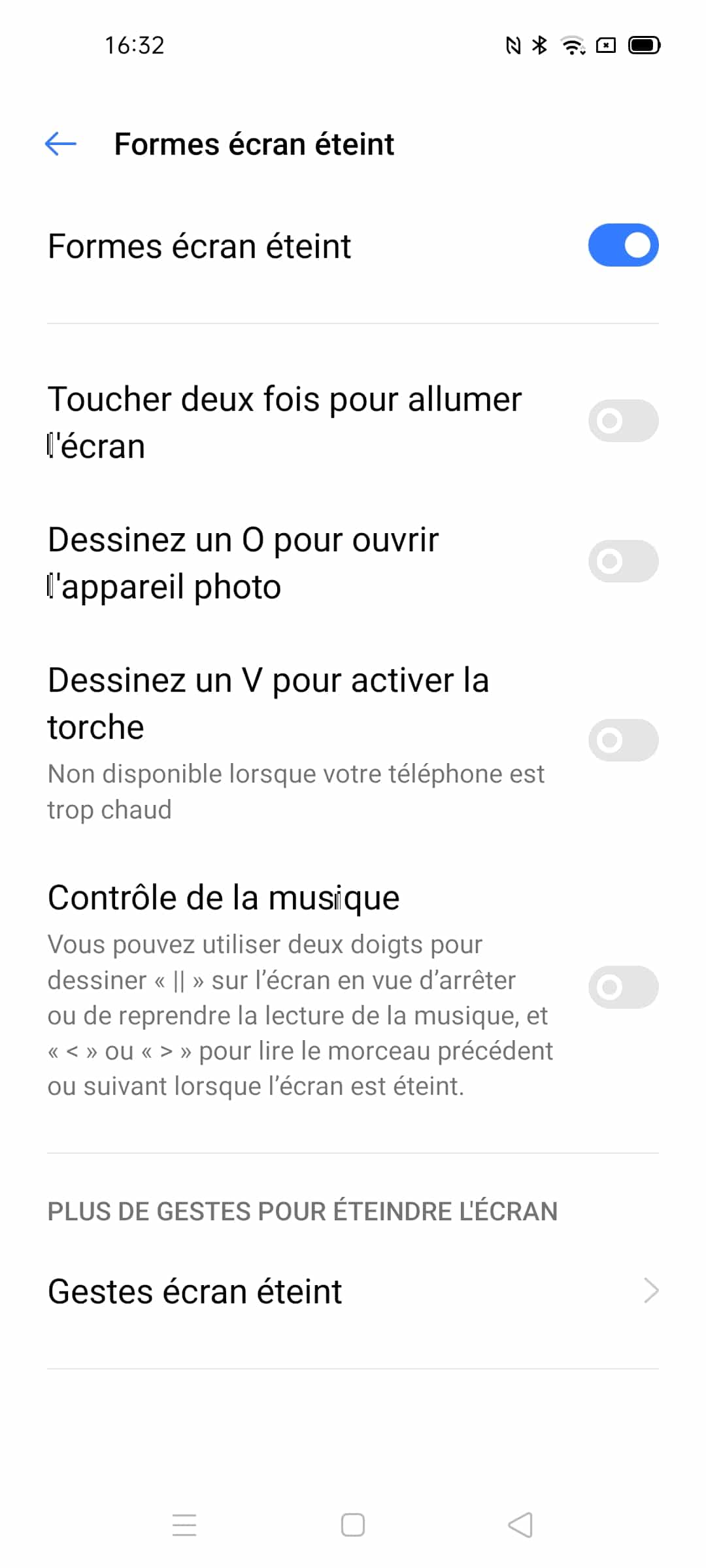Viewport: 706px width, 1568px height.
Task: Enable Dessinez un O pour ouvrir l'appareil photo
Action: 623,561
